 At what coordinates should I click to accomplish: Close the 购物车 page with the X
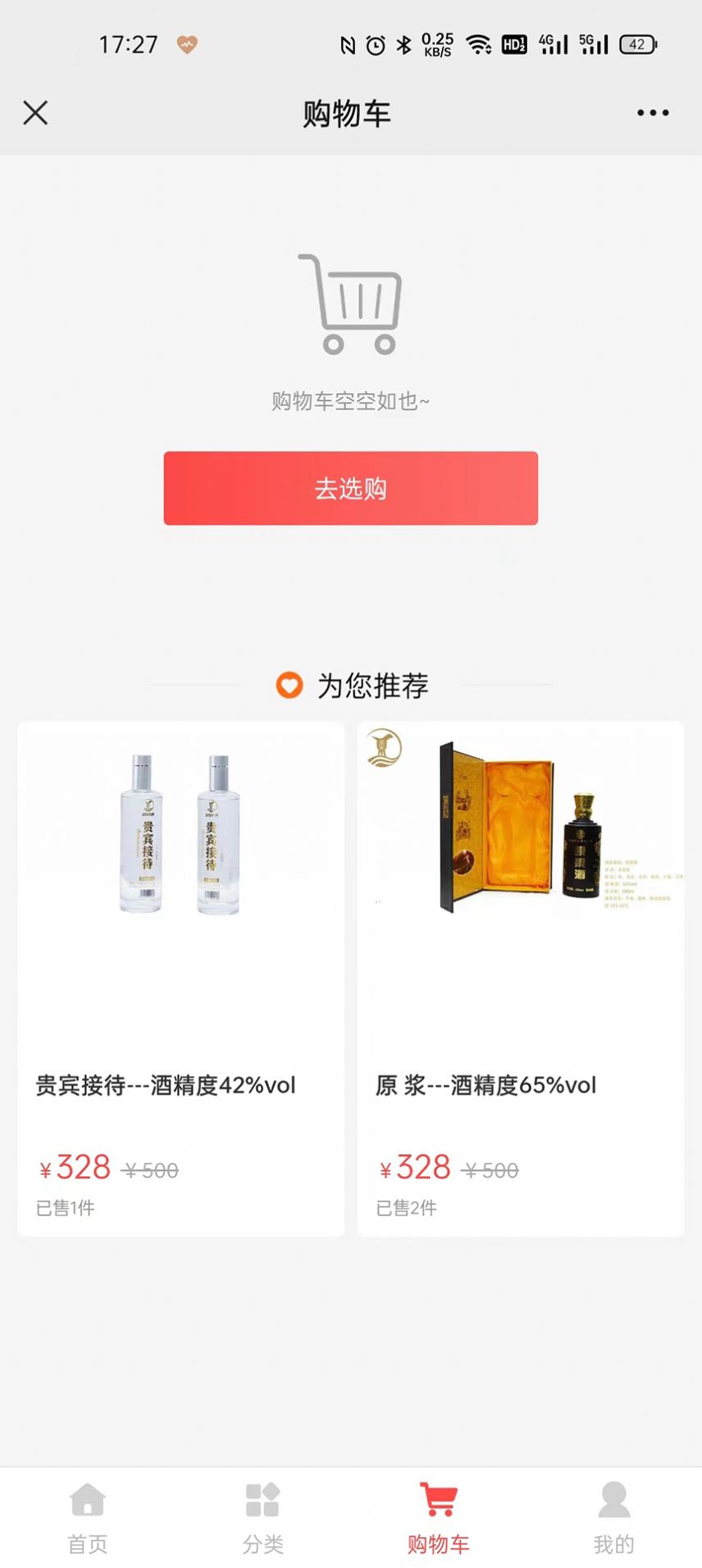[x=35, y=112]
